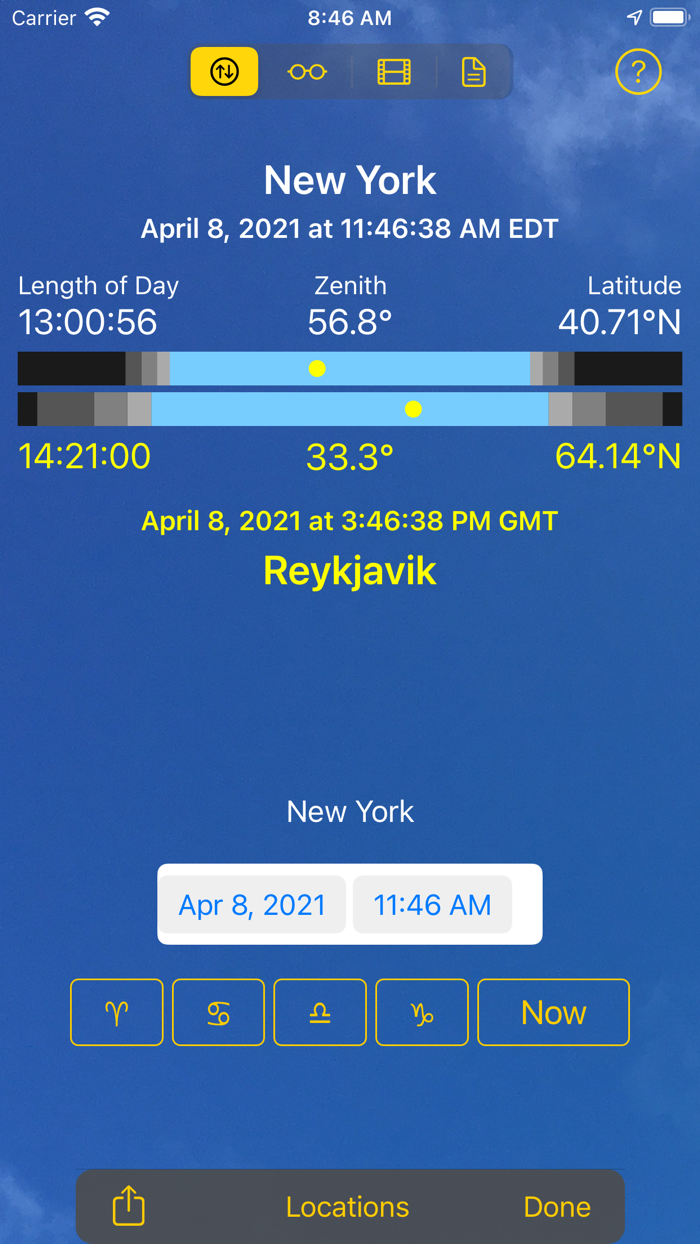Open the help question mark
700x1244 pixels.
(638, 72)
